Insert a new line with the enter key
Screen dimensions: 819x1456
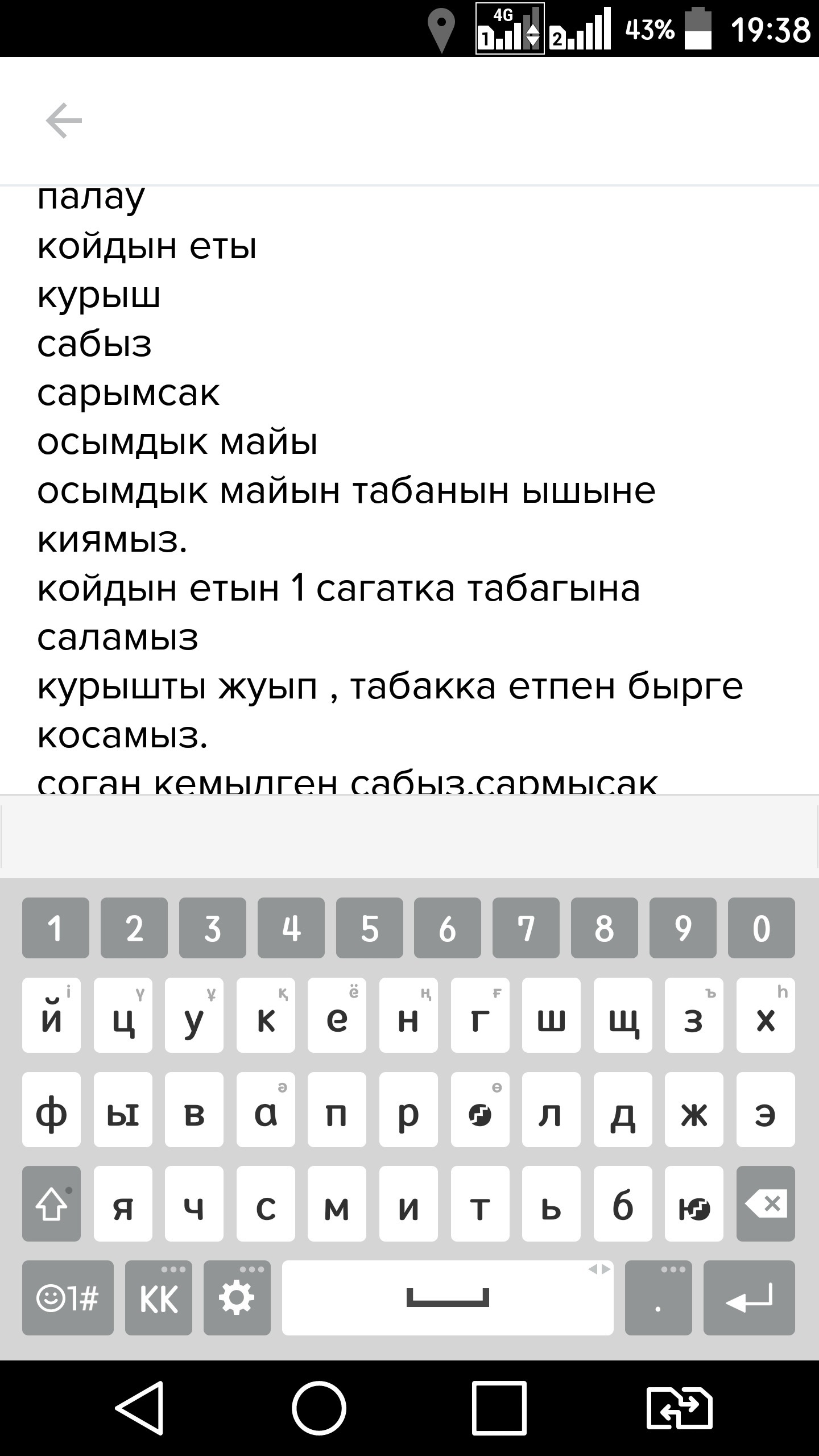[749, 1298]
